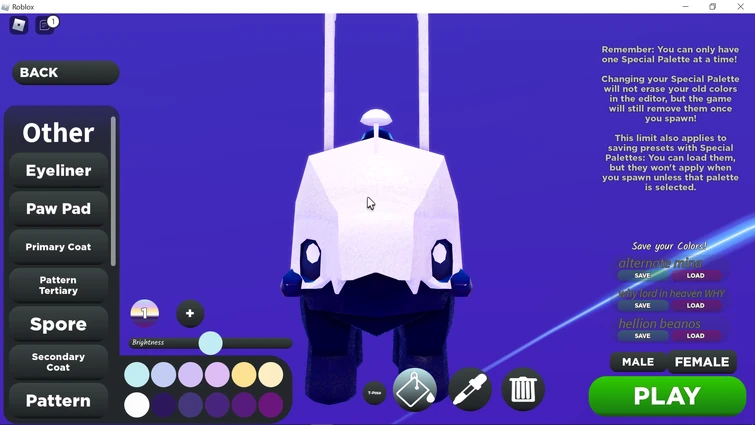Open the Roblox menu icon
The height and width of the screenshot is (425, 755).
click(x=19, y=26)
